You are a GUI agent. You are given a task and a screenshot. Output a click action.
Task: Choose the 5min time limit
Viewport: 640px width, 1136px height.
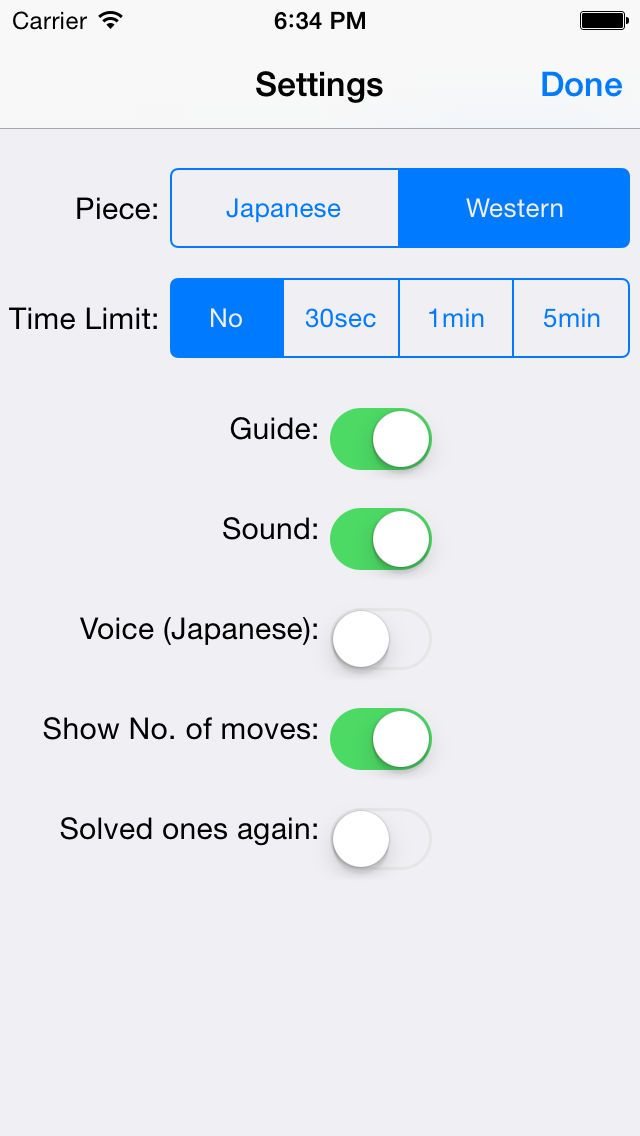[571, 318]
